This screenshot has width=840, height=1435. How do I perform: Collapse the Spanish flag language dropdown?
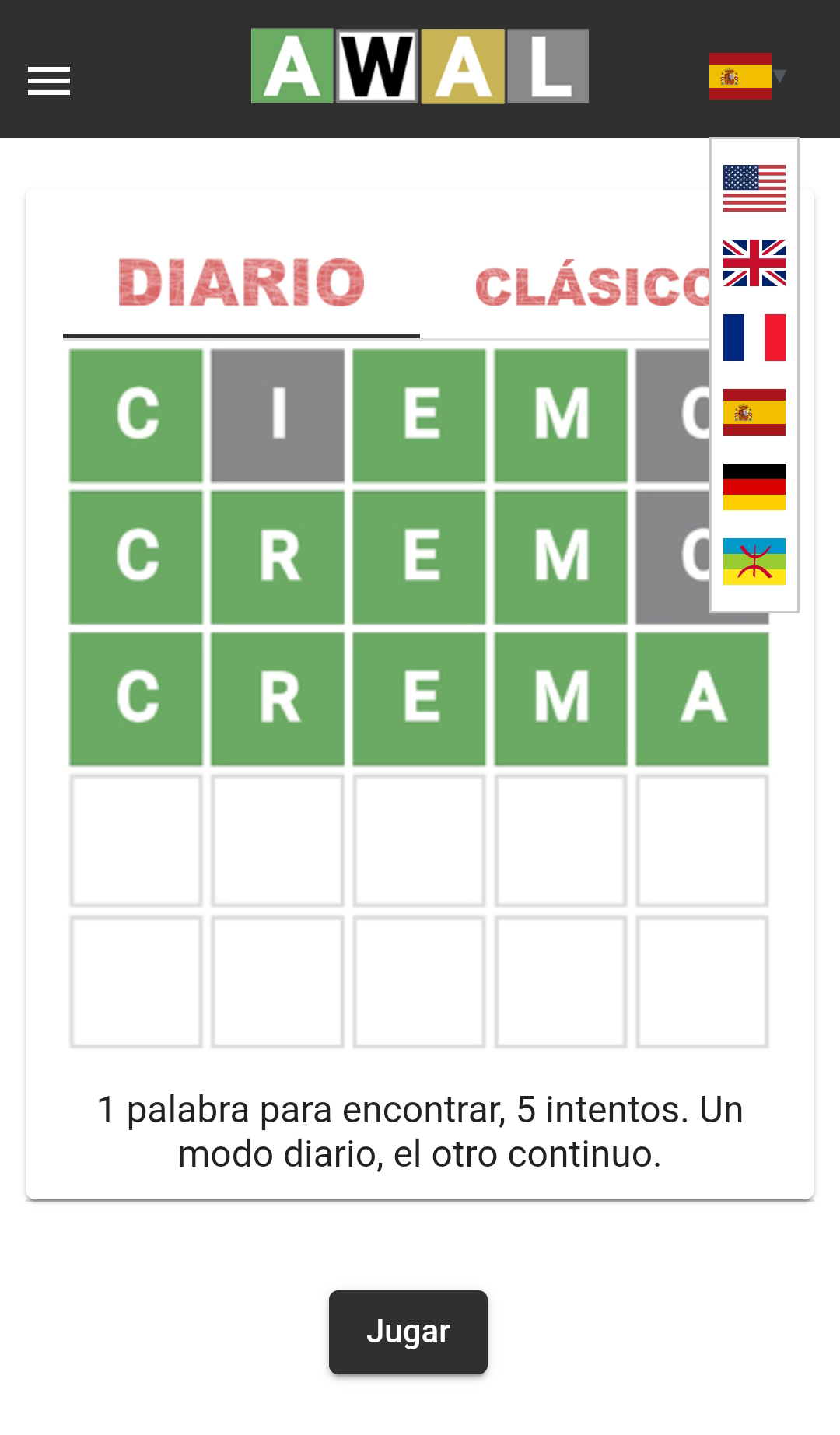(x=747, y=76)
